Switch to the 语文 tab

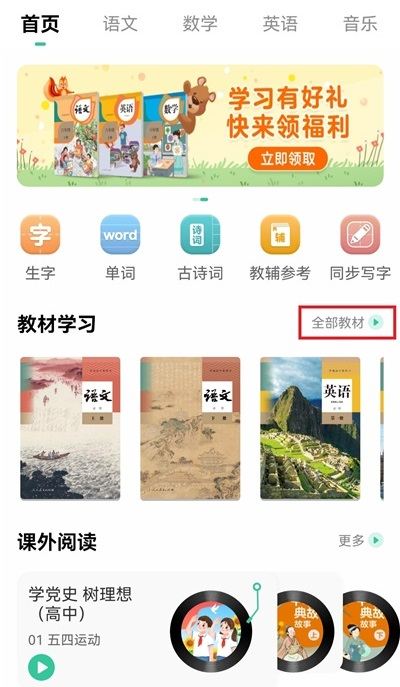click(x=120, y=23)
